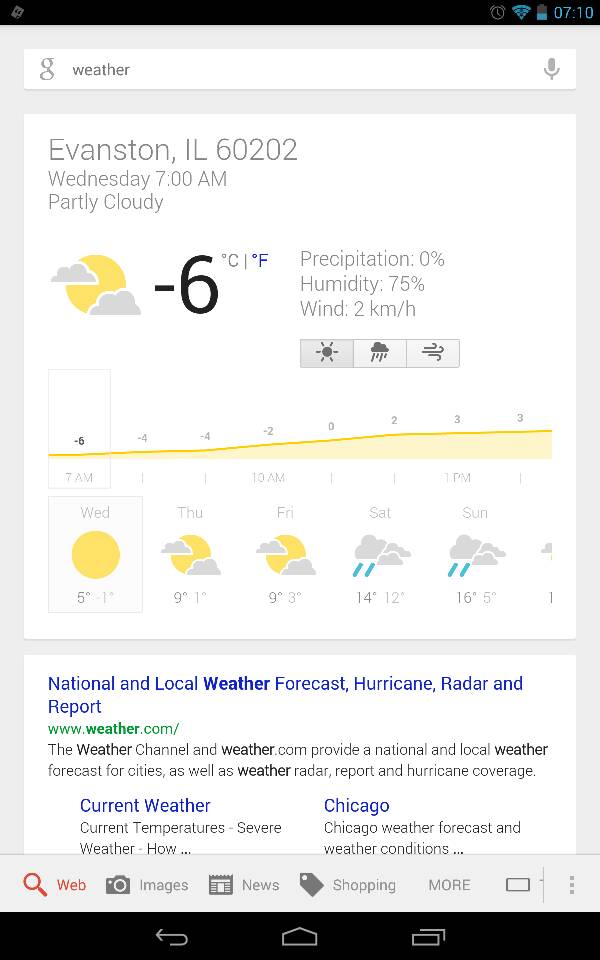This screenshot has height=960, width=600.
Task: Show the precipitation graph view
Action: (x=380, y=353)
